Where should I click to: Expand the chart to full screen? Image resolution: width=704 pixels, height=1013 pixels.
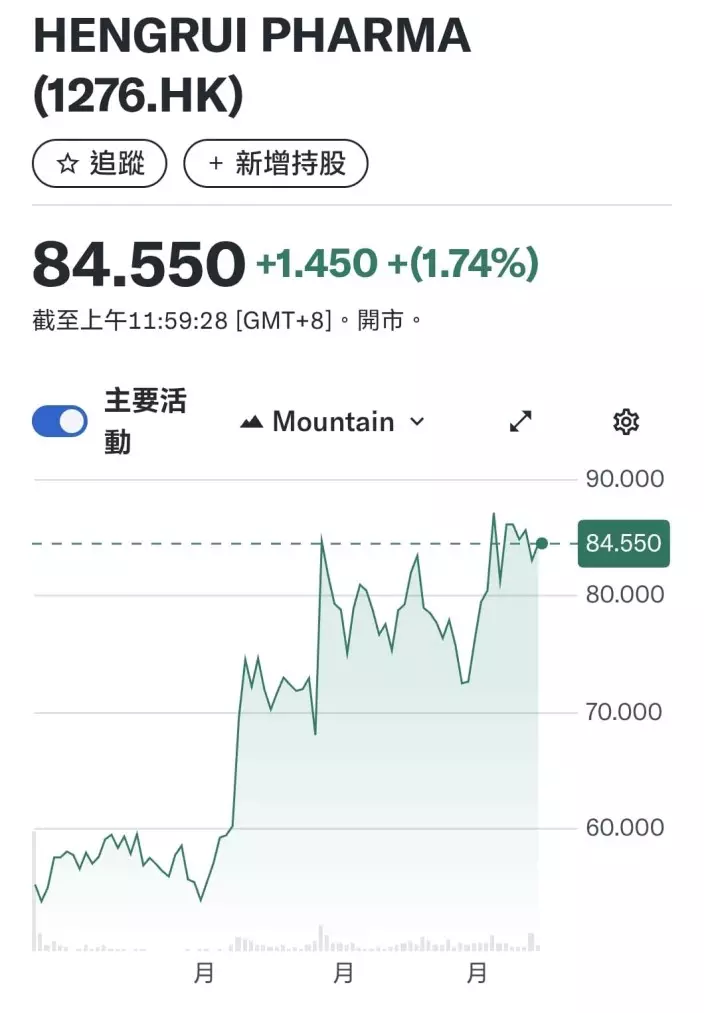coord(521,422)
